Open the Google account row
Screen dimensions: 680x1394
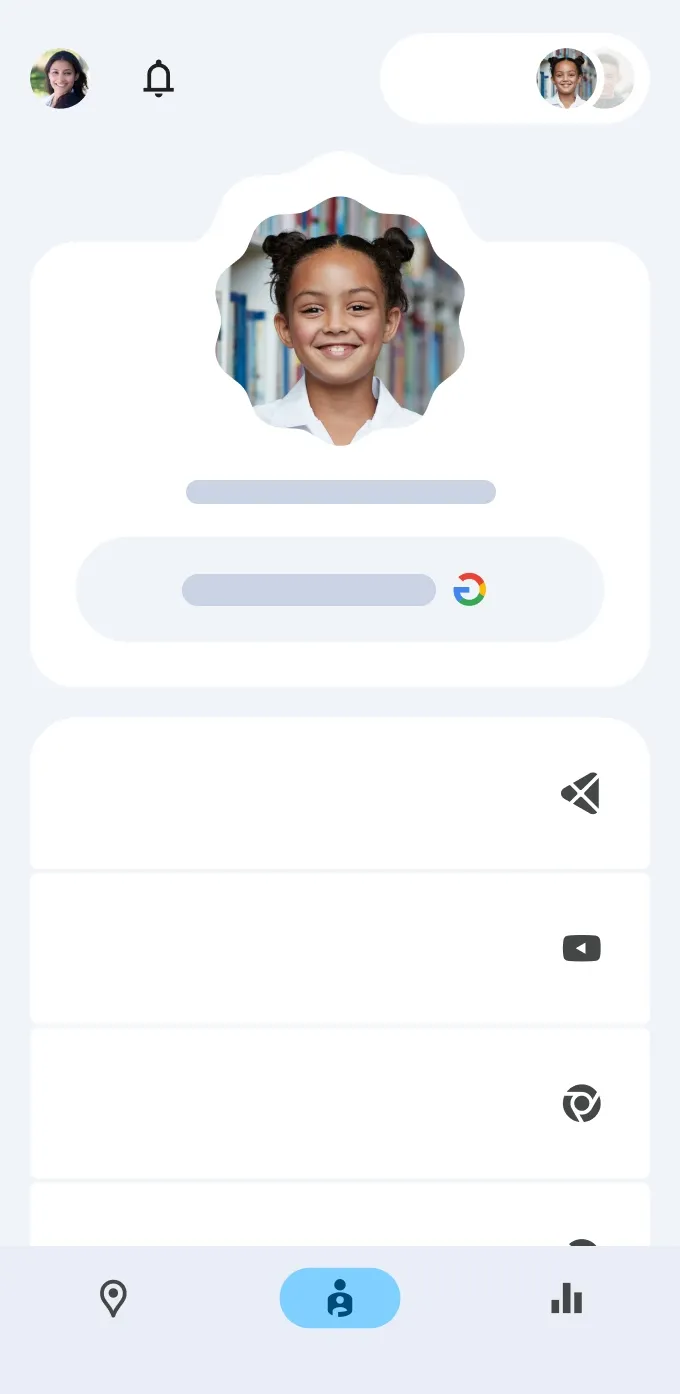(x=340, y=589)
